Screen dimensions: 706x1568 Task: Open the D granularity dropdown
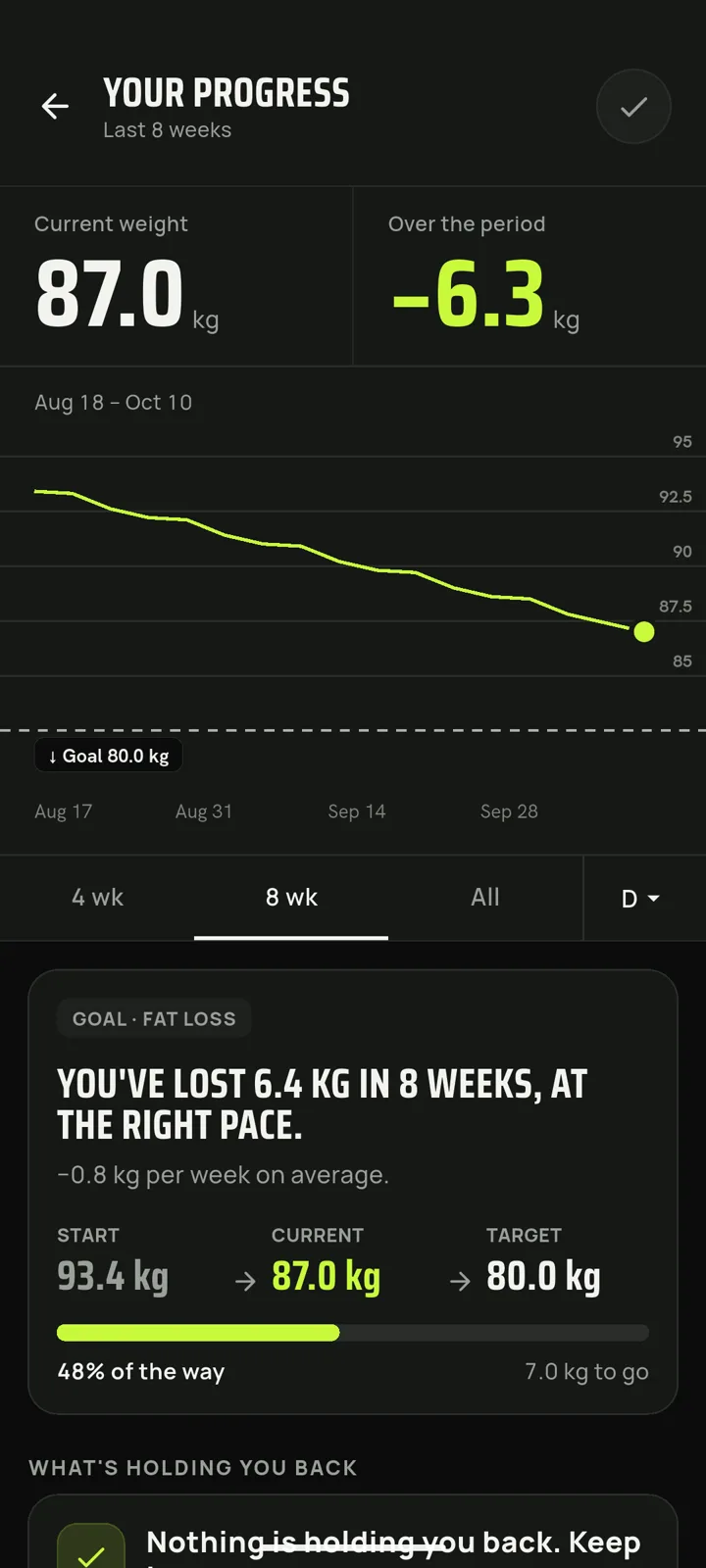(641, 899)
